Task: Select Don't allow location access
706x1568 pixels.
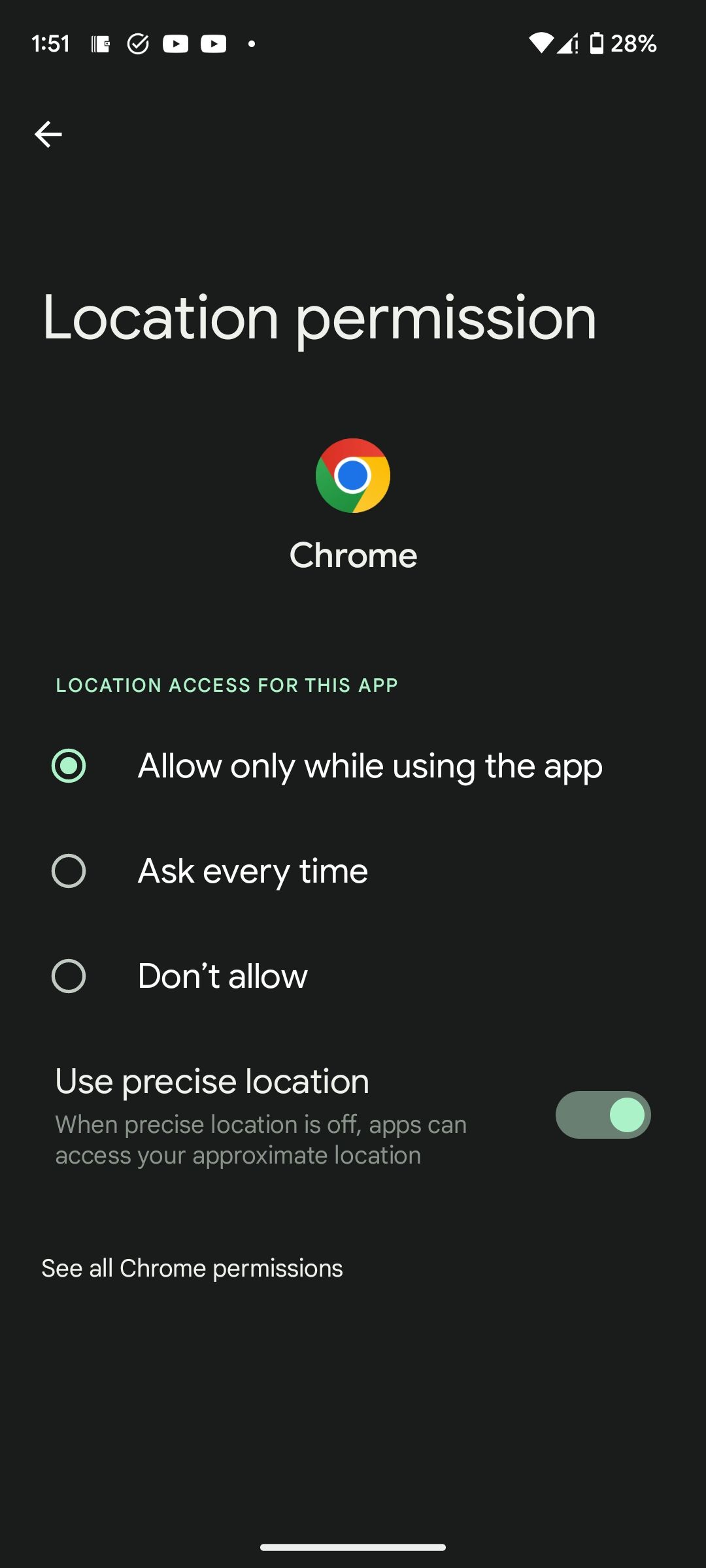Action: point(69,976)
